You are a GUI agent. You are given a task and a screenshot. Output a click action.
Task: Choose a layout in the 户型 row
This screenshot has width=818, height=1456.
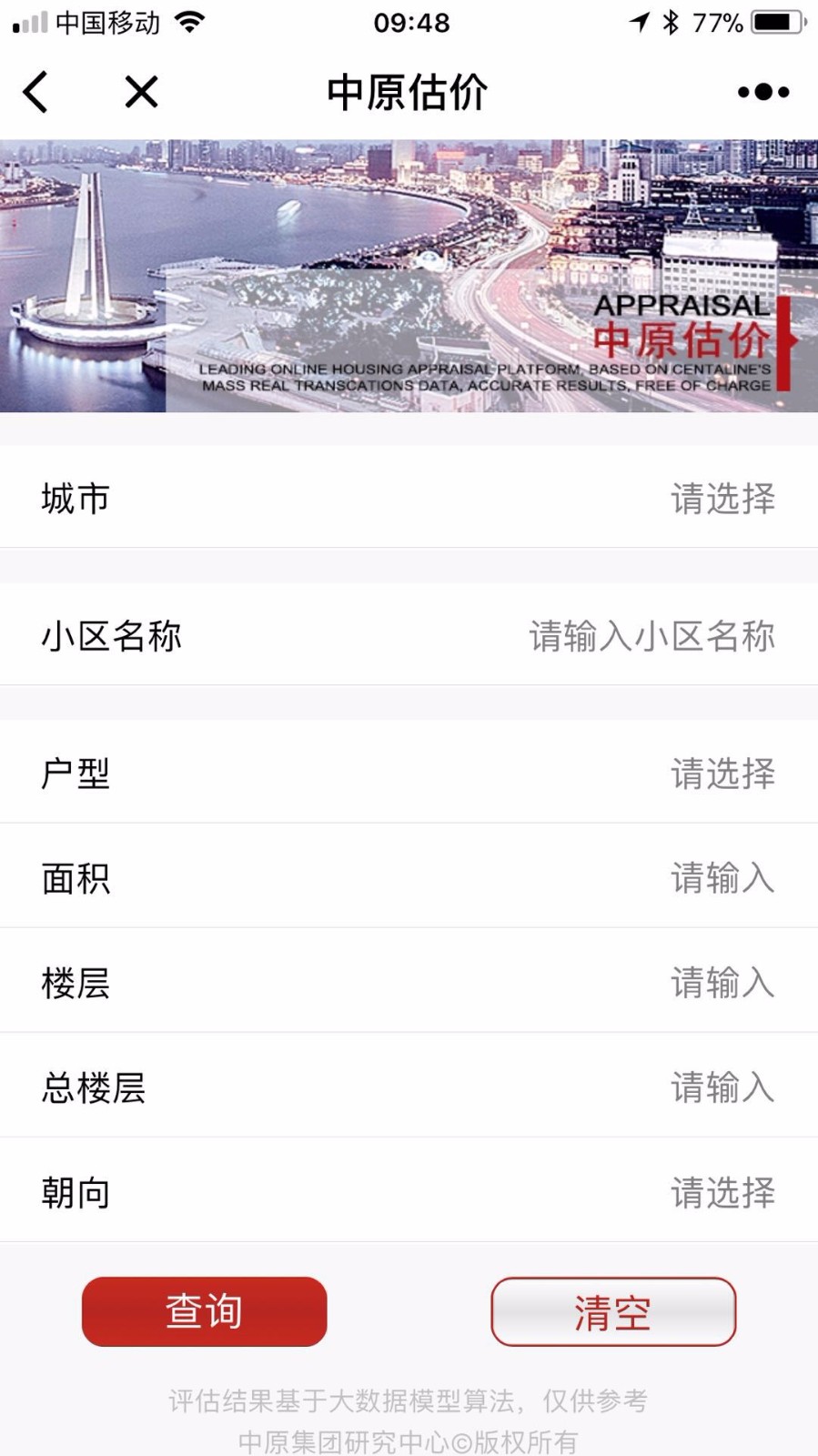pos(409,773)
